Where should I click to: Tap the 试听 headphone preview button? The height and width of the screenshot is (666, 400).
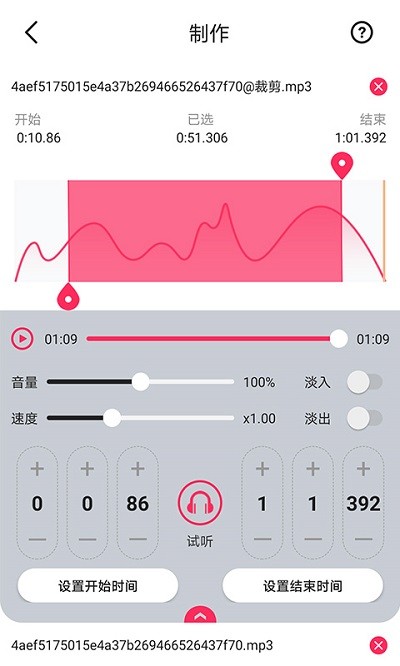coord(200,502)
